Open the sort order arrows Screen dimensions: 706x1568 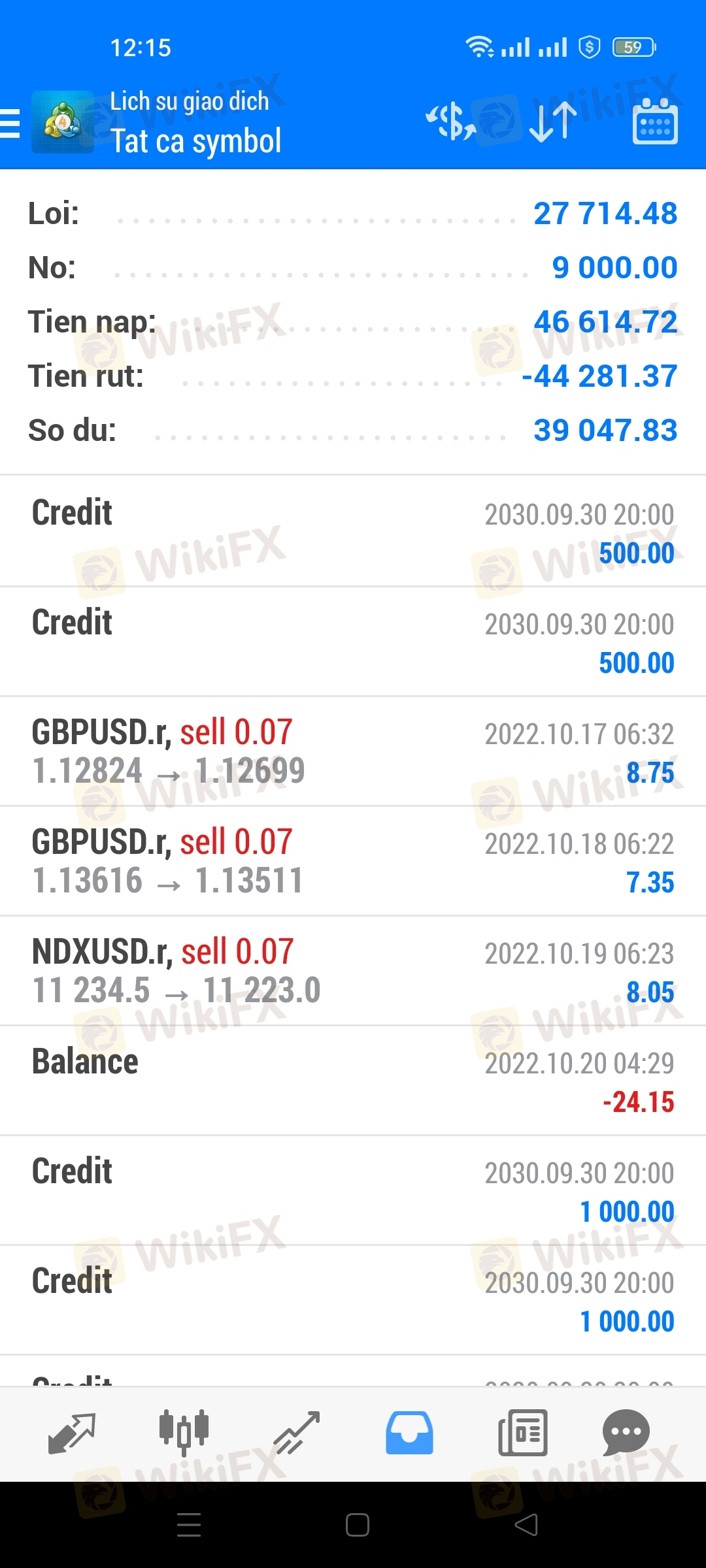pyautogui.click(x=553, y=122)
